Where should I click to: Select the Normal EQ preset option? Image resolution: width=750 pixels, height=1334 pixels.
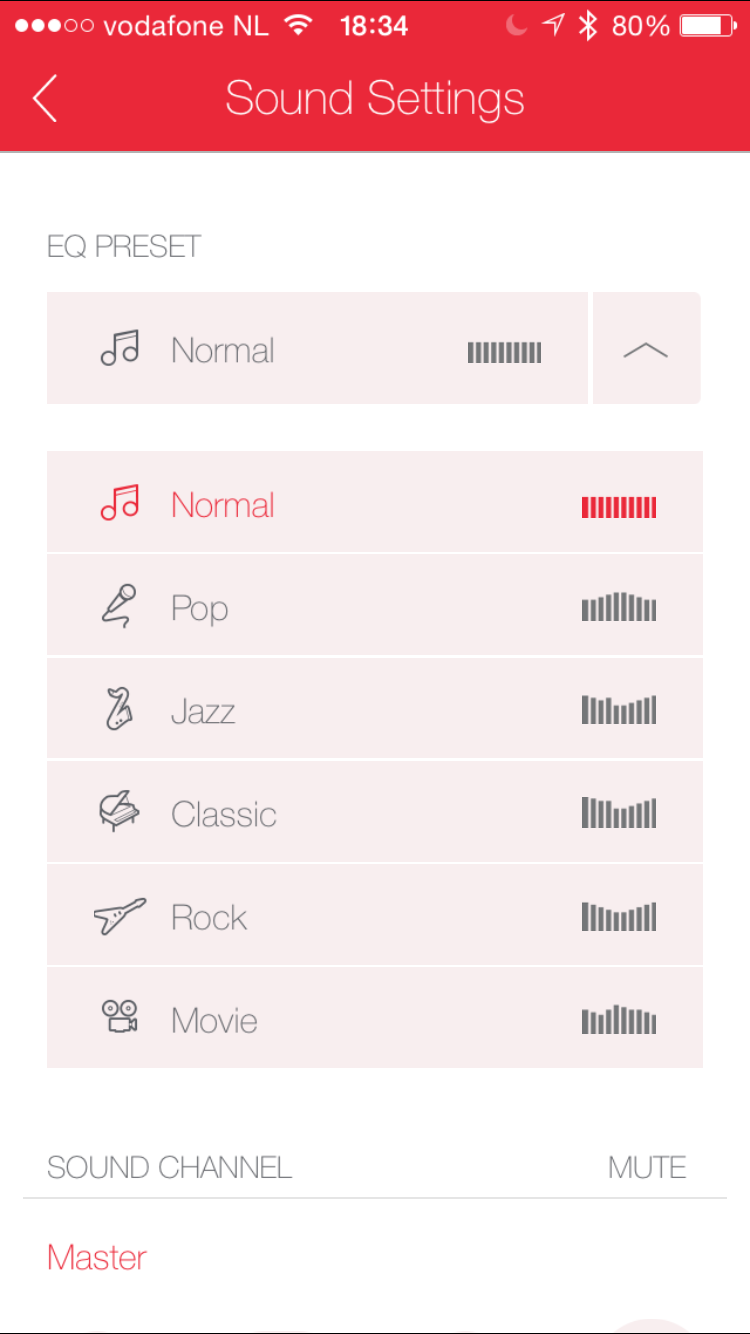(x=374, y=503)
